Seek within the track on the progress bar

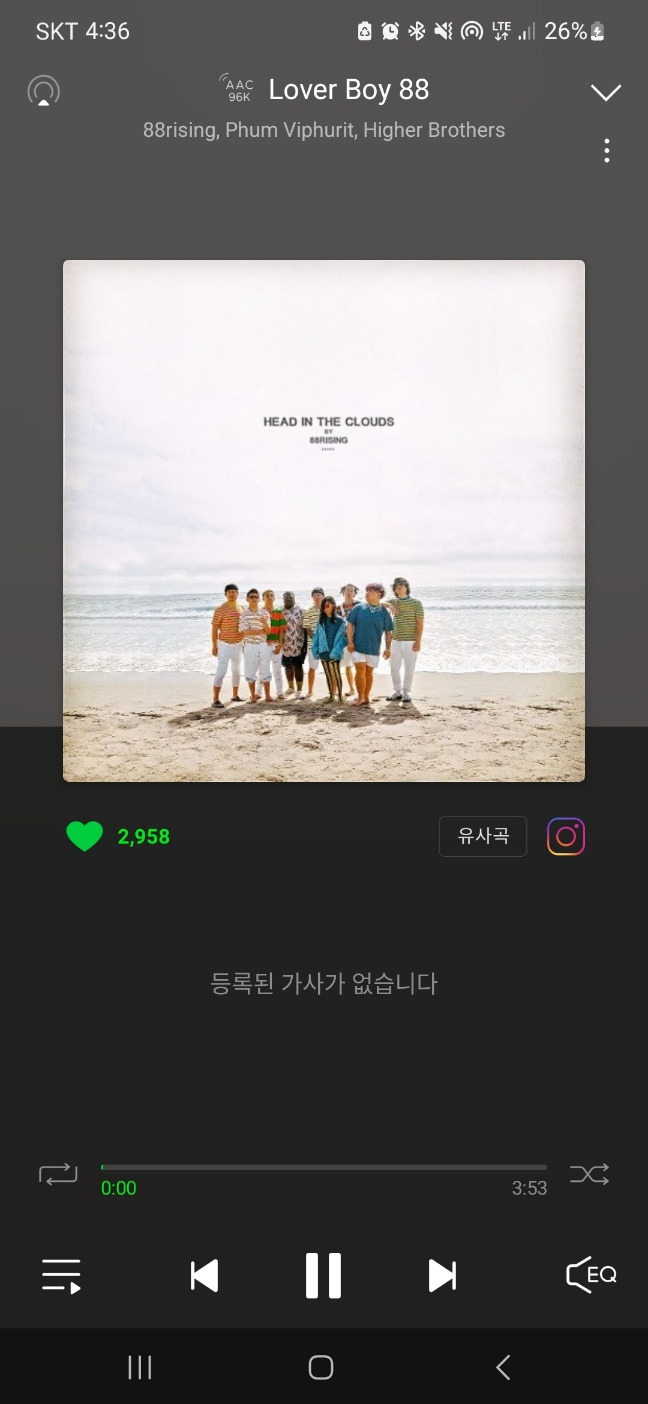(324, 1167)
